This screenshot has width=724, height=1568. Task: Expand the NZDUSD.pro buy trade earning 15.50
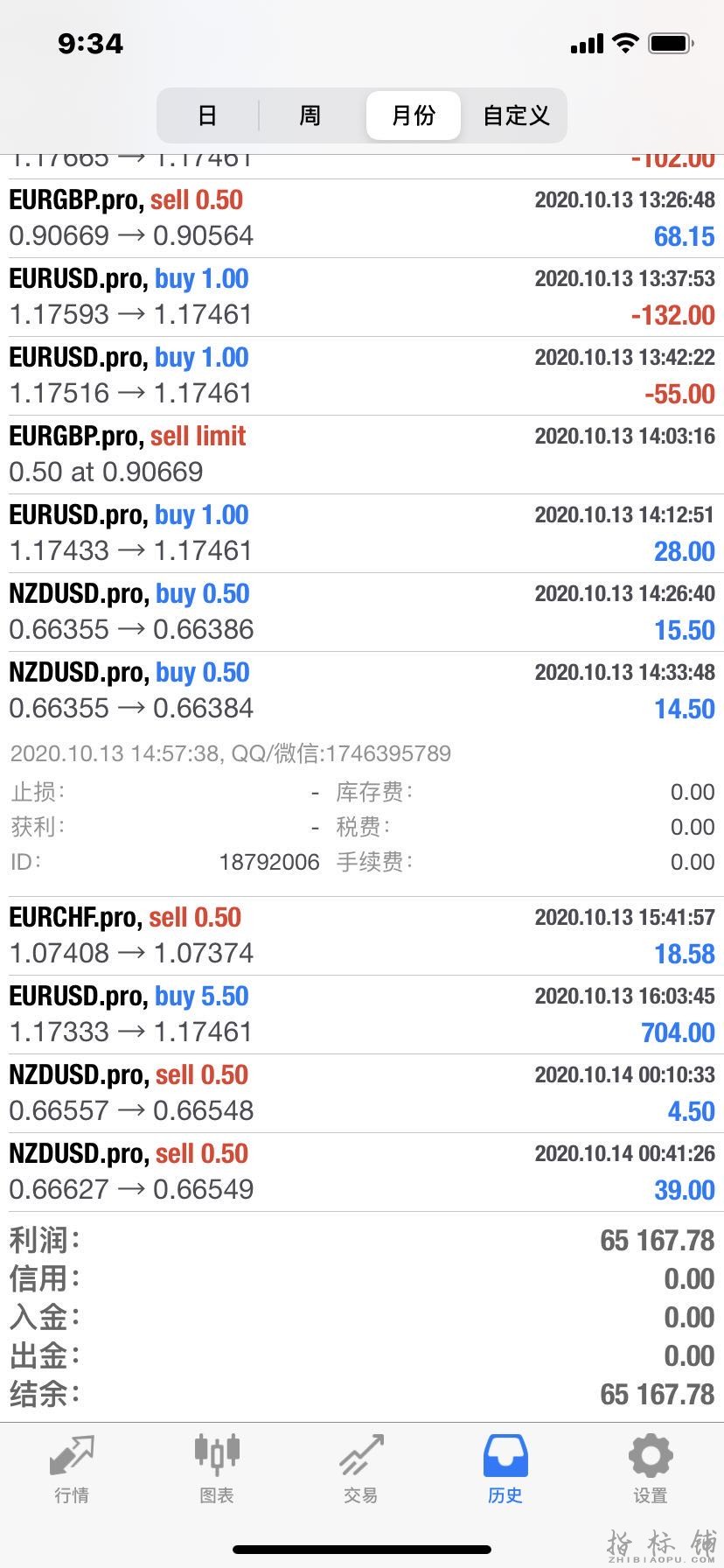(362, 612)
